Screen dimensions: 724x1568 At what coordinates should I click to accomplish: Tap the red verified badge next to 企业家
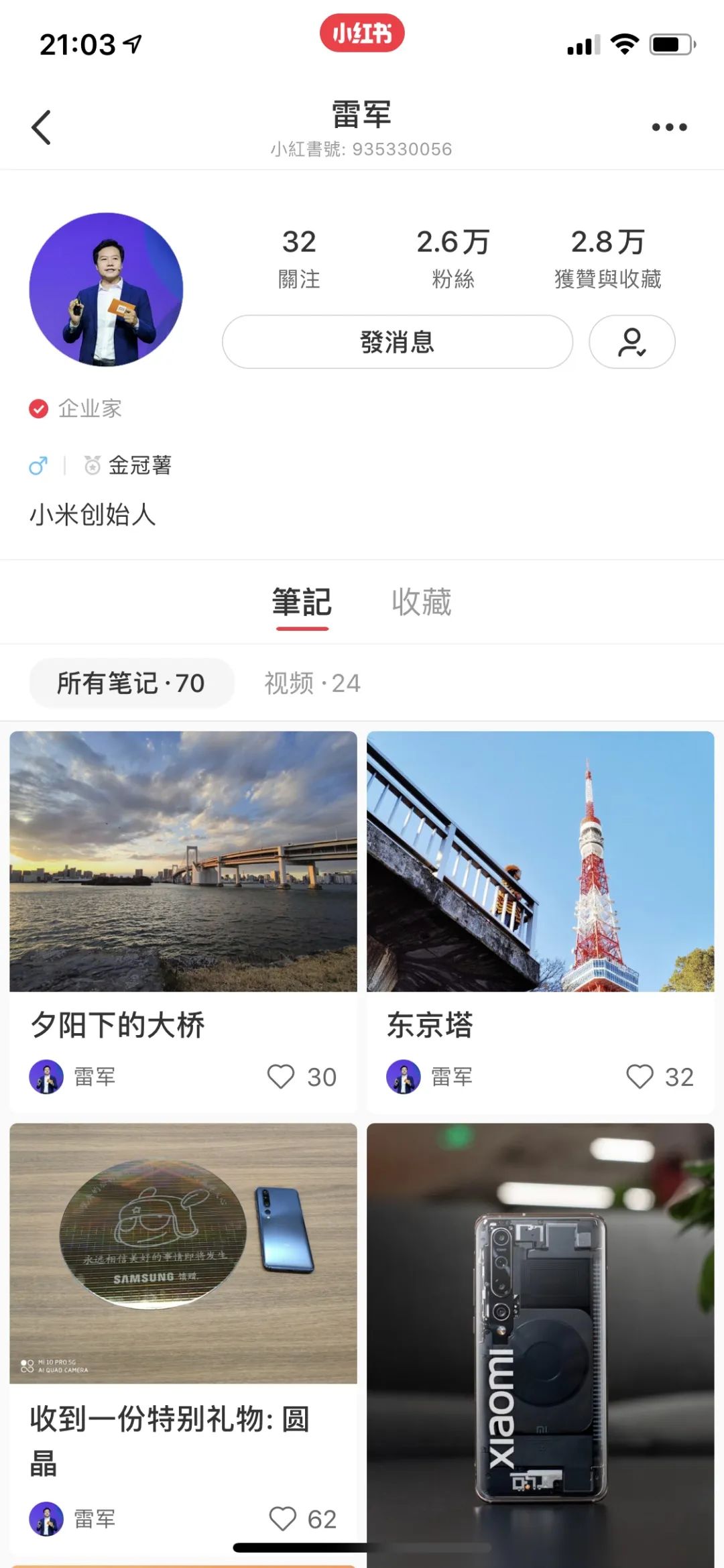point(38,408)
